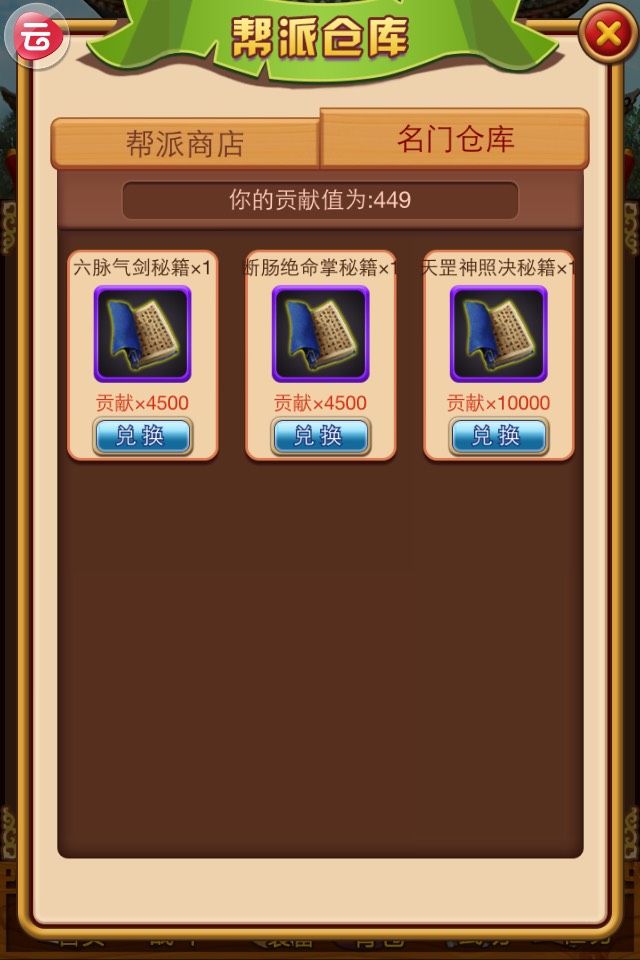This screenshot has height=960, width=640.
Task: Select the 名门仓库 tab
Action: click(455, 139)
